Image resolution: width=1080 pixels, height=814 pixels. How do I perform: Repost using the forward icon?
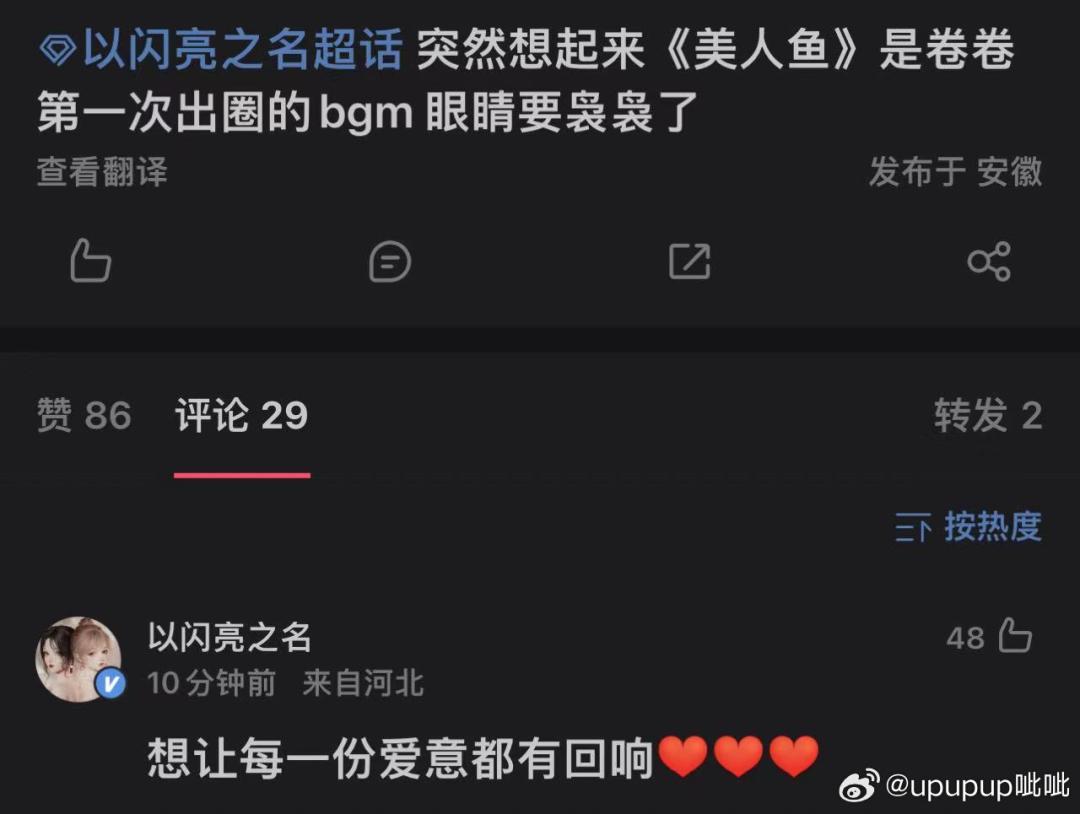[x=689, y=262]
